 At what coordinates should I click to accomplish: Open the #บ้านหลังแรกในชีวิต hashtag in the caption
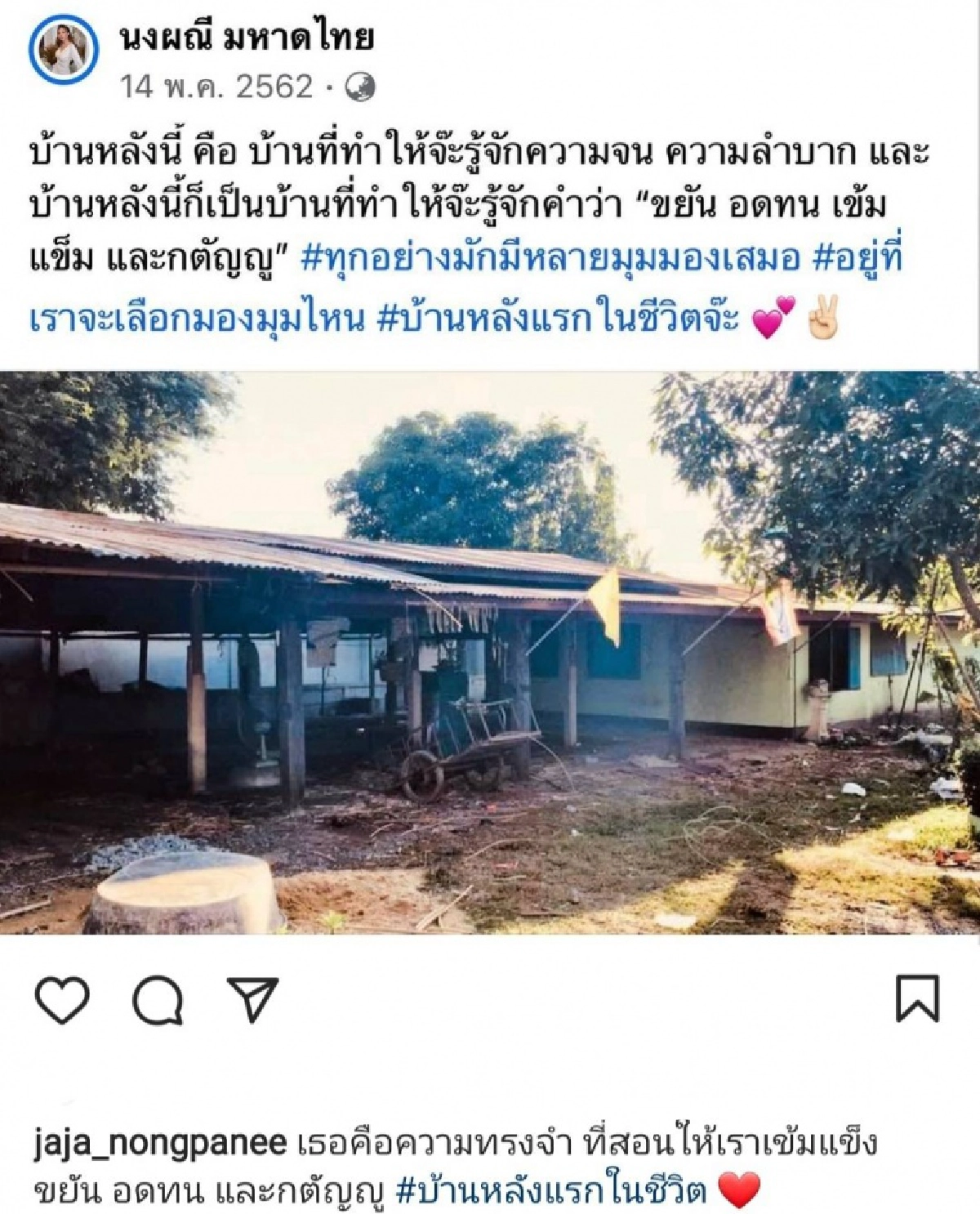point(550,1191)
